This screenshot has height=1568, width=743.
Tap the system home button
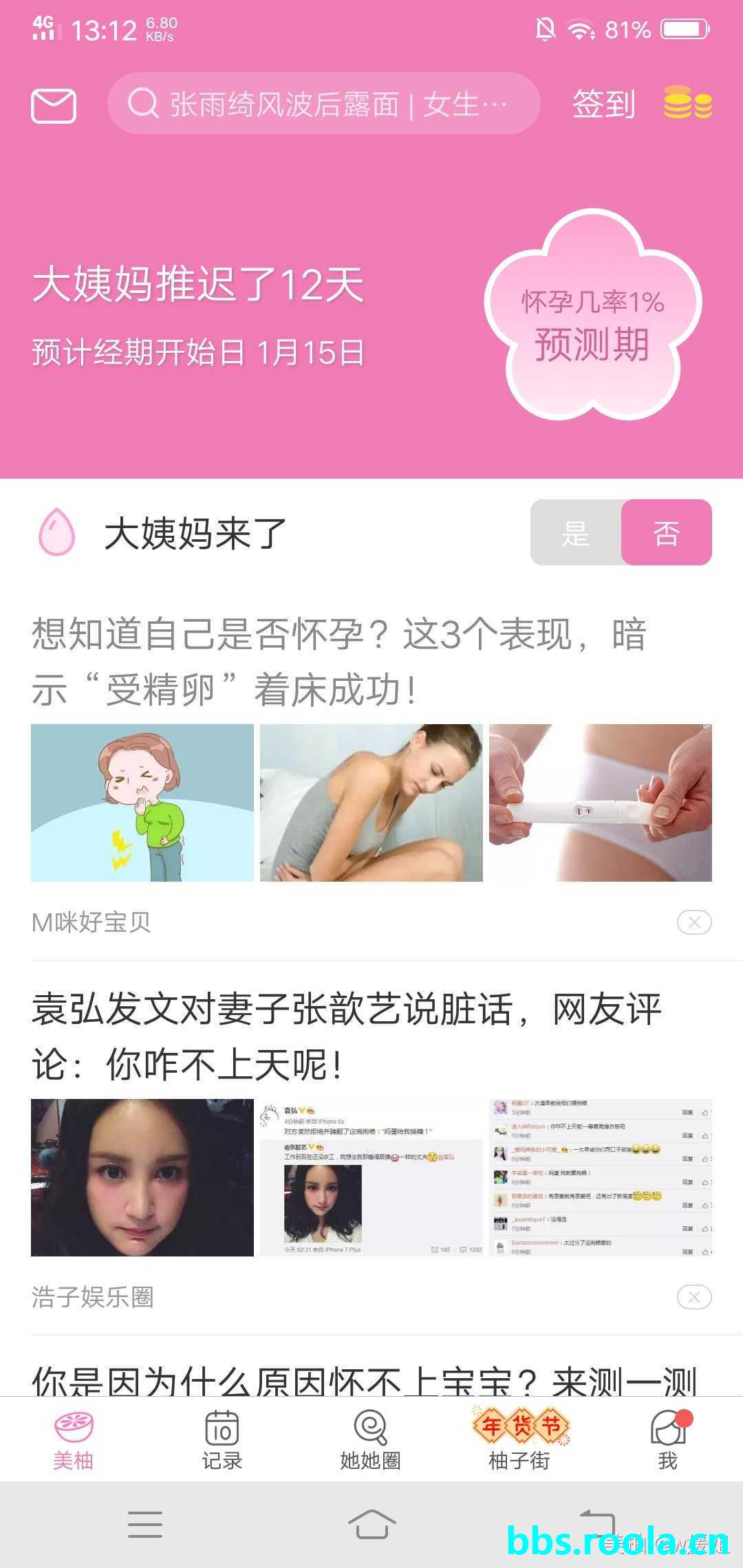(371, 1524)
